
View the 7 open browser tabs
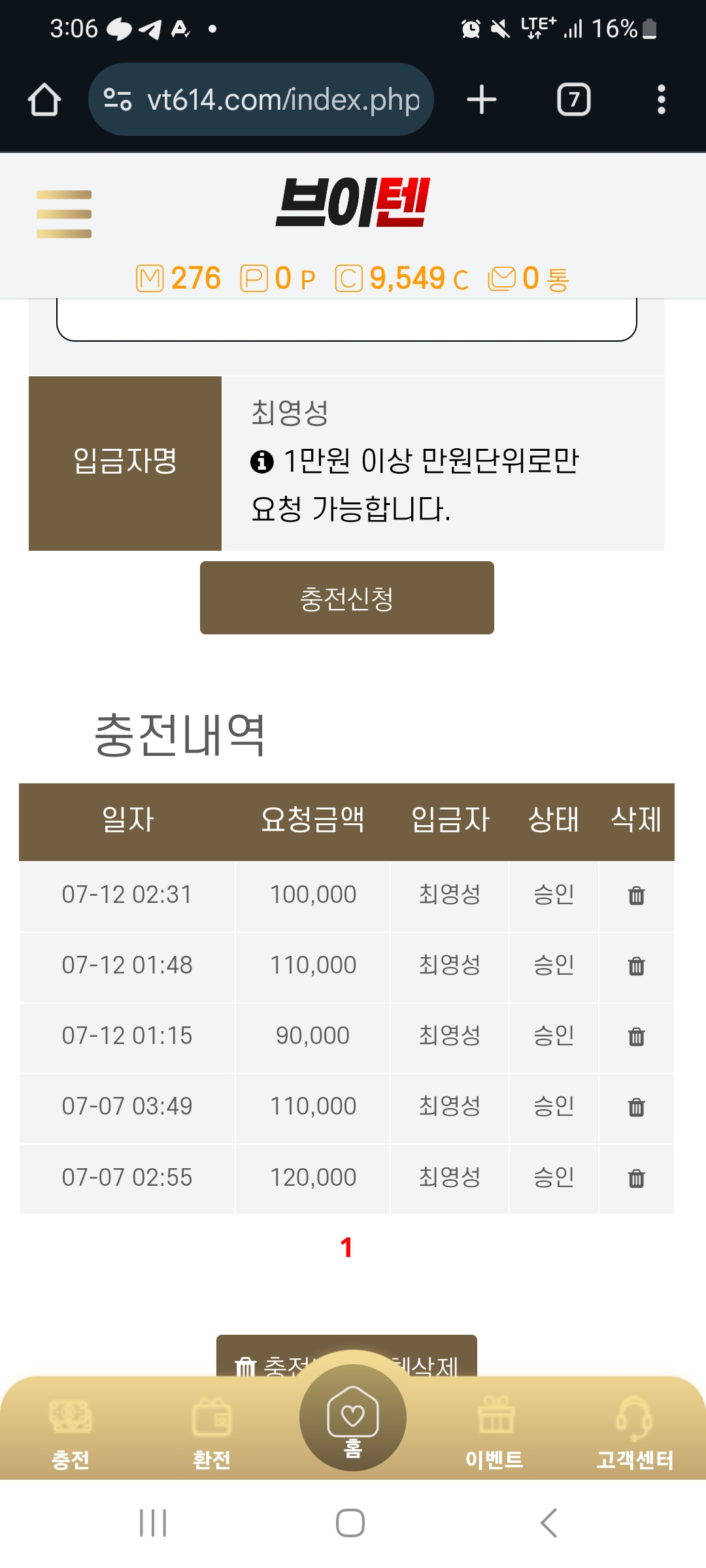click(574, 99)
